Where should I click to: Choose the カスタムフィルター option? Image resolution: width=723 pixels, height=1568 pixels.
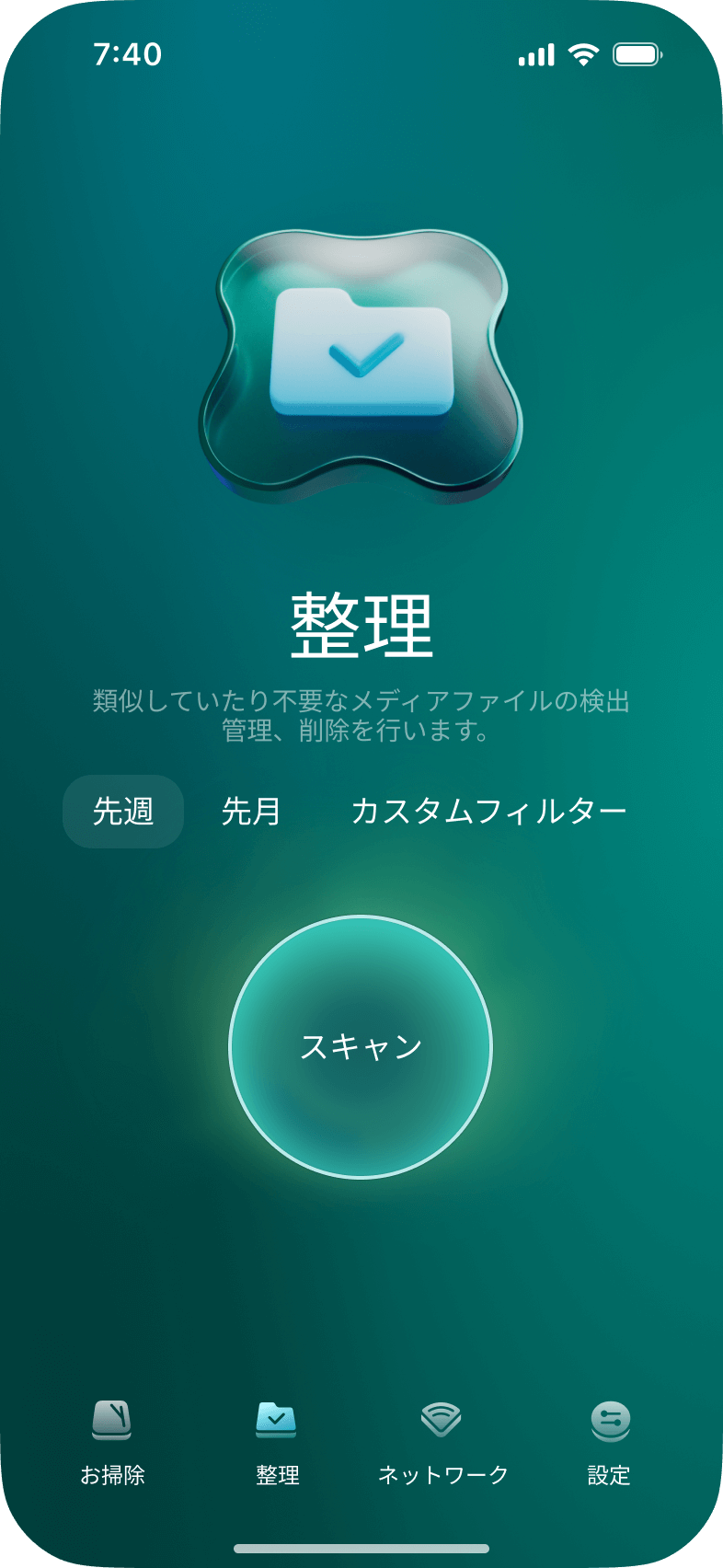(x=488, y=812)
